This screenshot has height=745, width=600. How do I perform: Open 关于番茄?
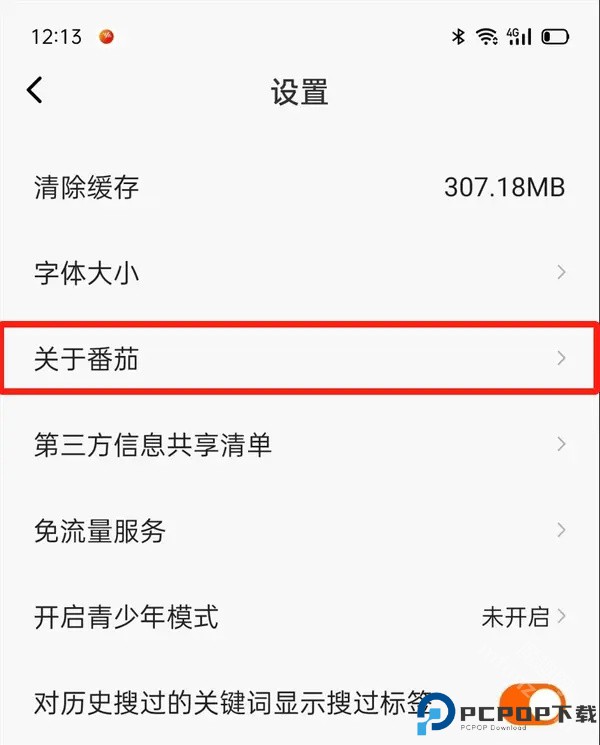coord(300,359)
